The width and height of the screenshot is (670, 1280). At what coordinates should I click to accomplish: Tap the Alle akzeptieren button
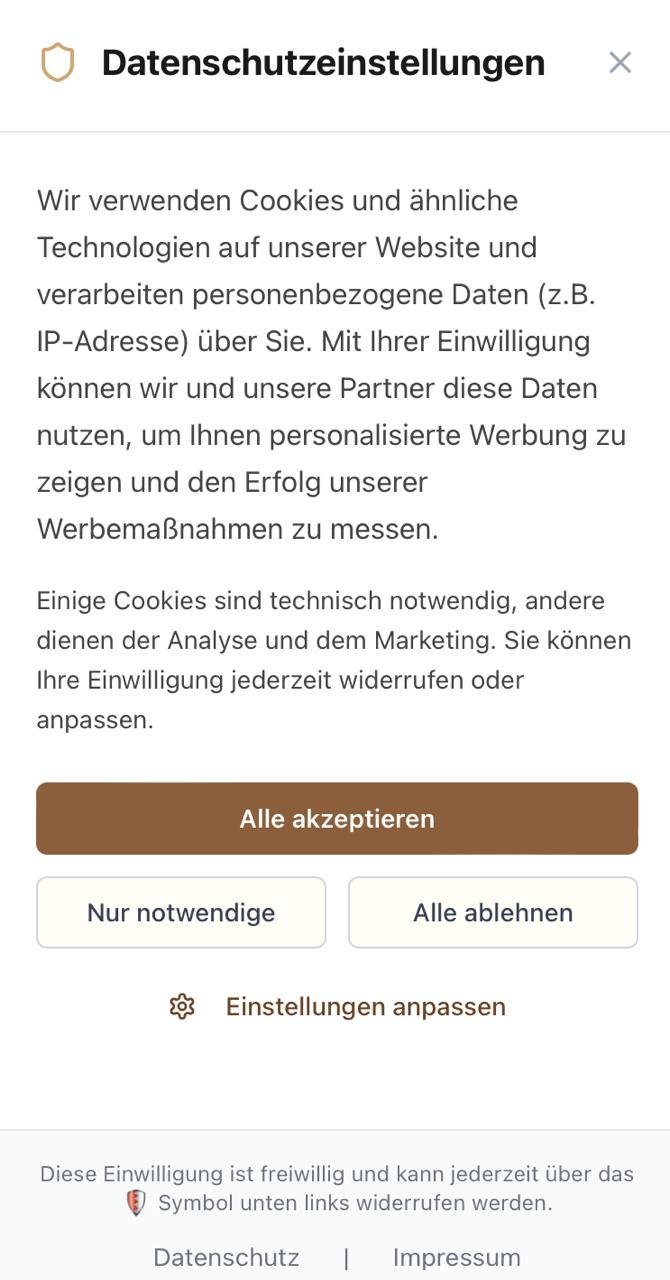(x=337, y=819)
